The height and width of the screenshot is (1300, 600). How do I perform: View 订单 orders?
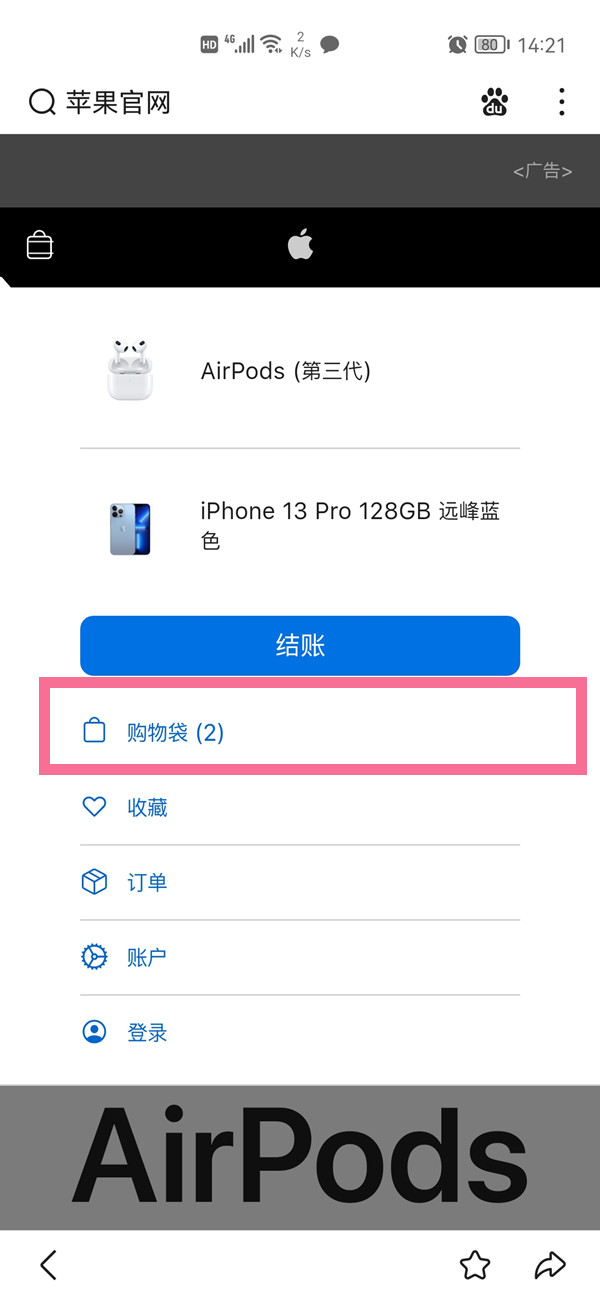click(300, 883)
